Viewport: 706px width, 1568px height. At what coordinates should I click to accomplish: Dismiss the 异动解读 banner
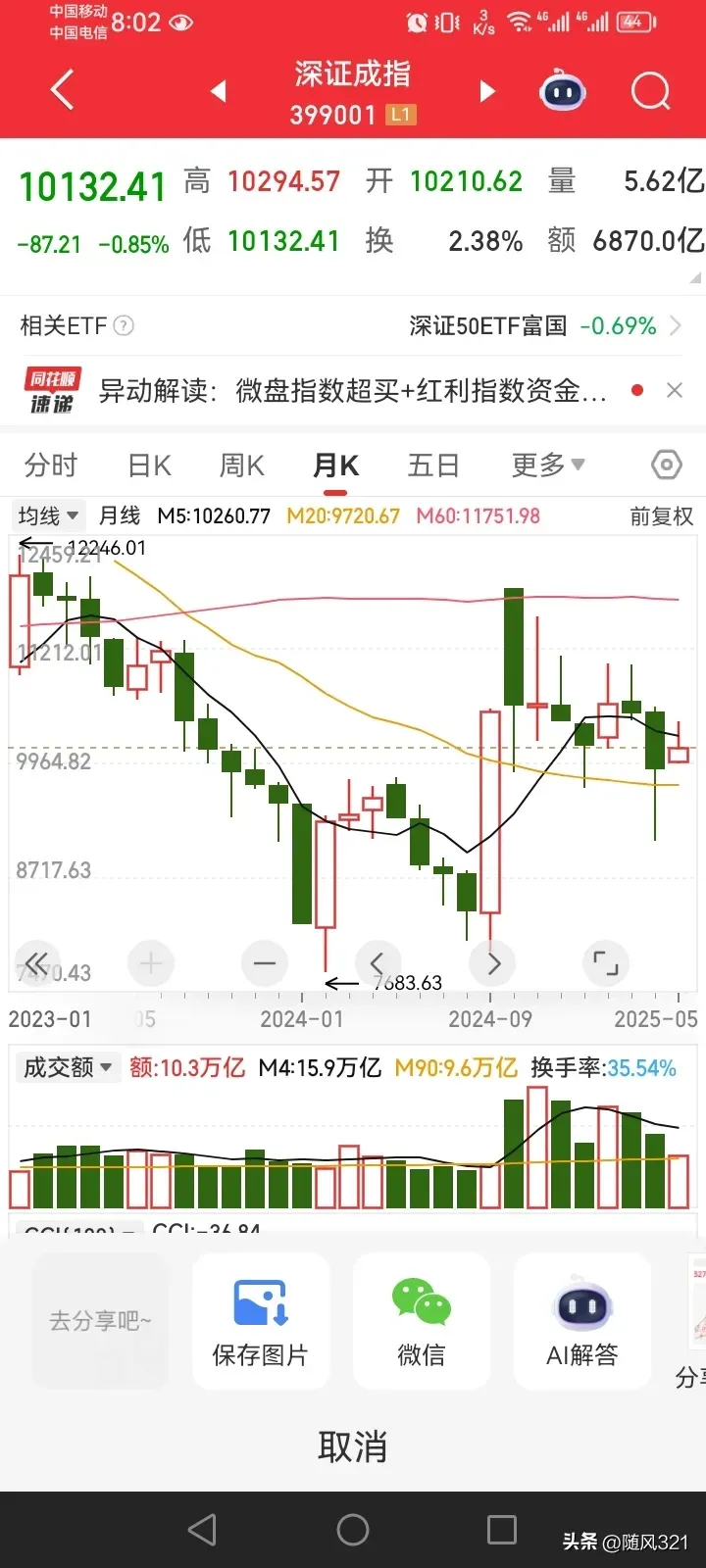[675, 391]
